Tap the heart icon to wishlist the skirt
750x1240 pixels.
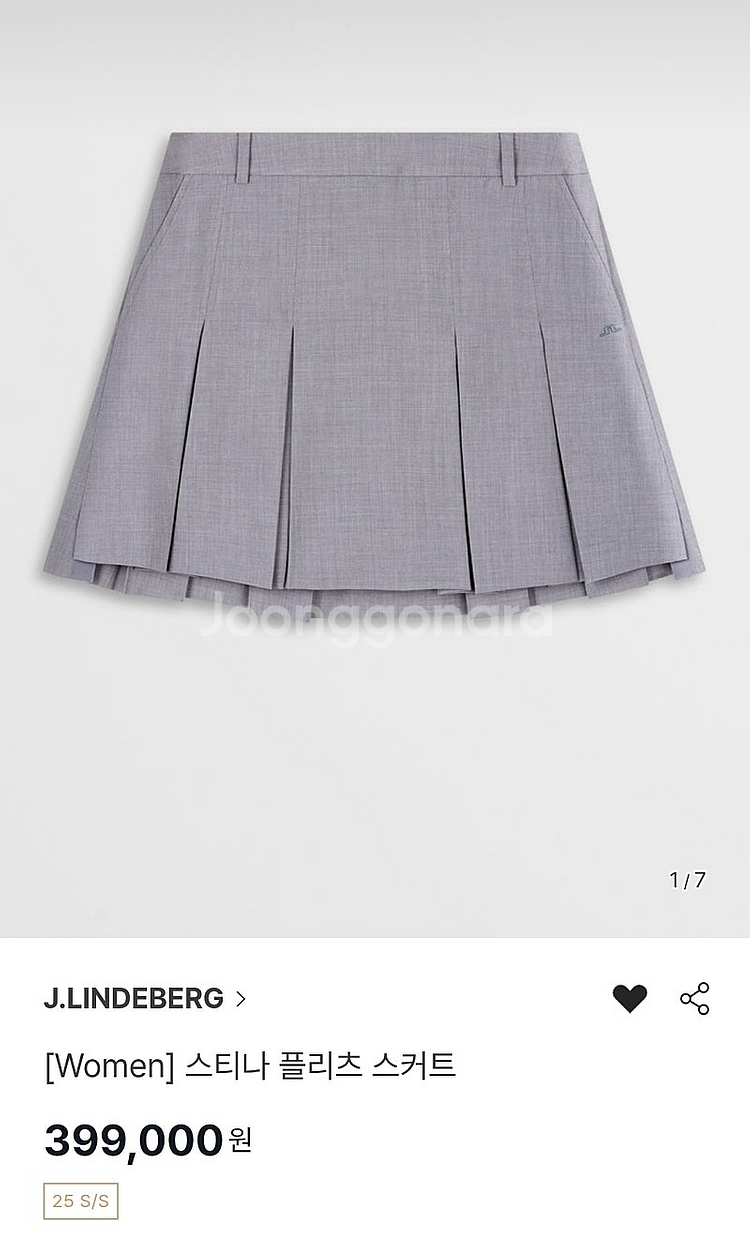click(629, 998)
